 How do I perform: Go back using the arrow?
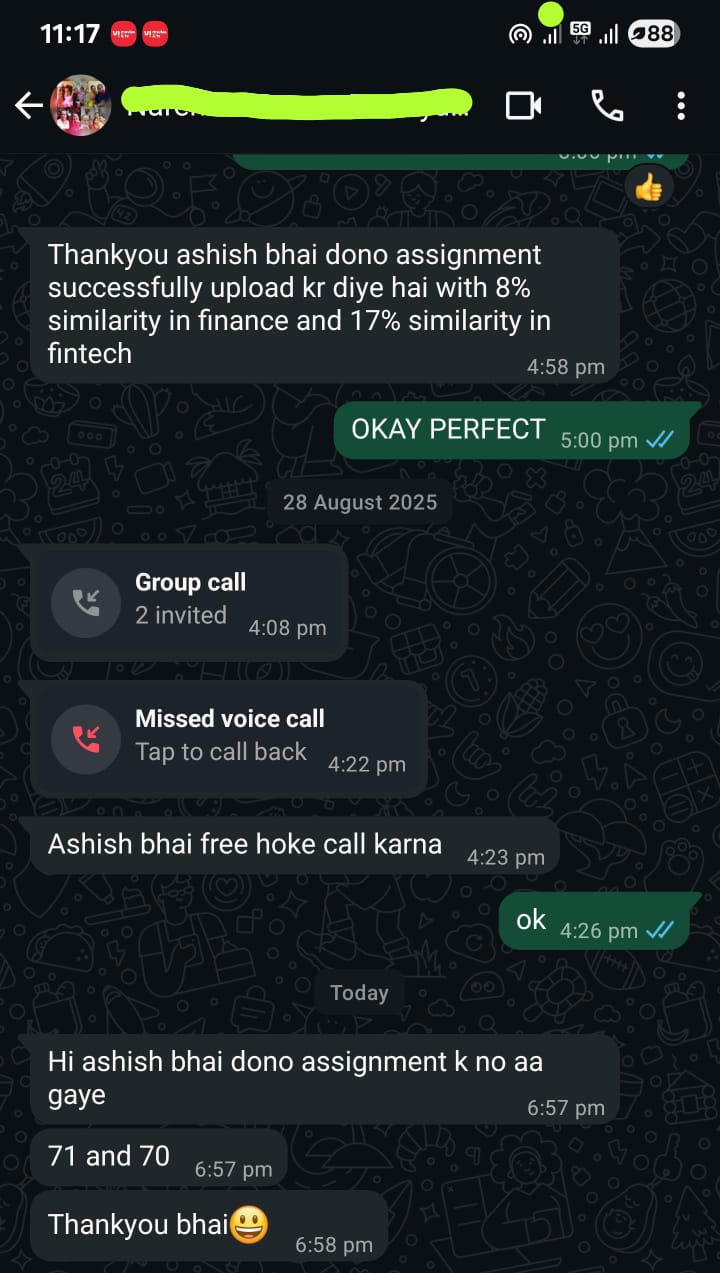pos(28,105)
